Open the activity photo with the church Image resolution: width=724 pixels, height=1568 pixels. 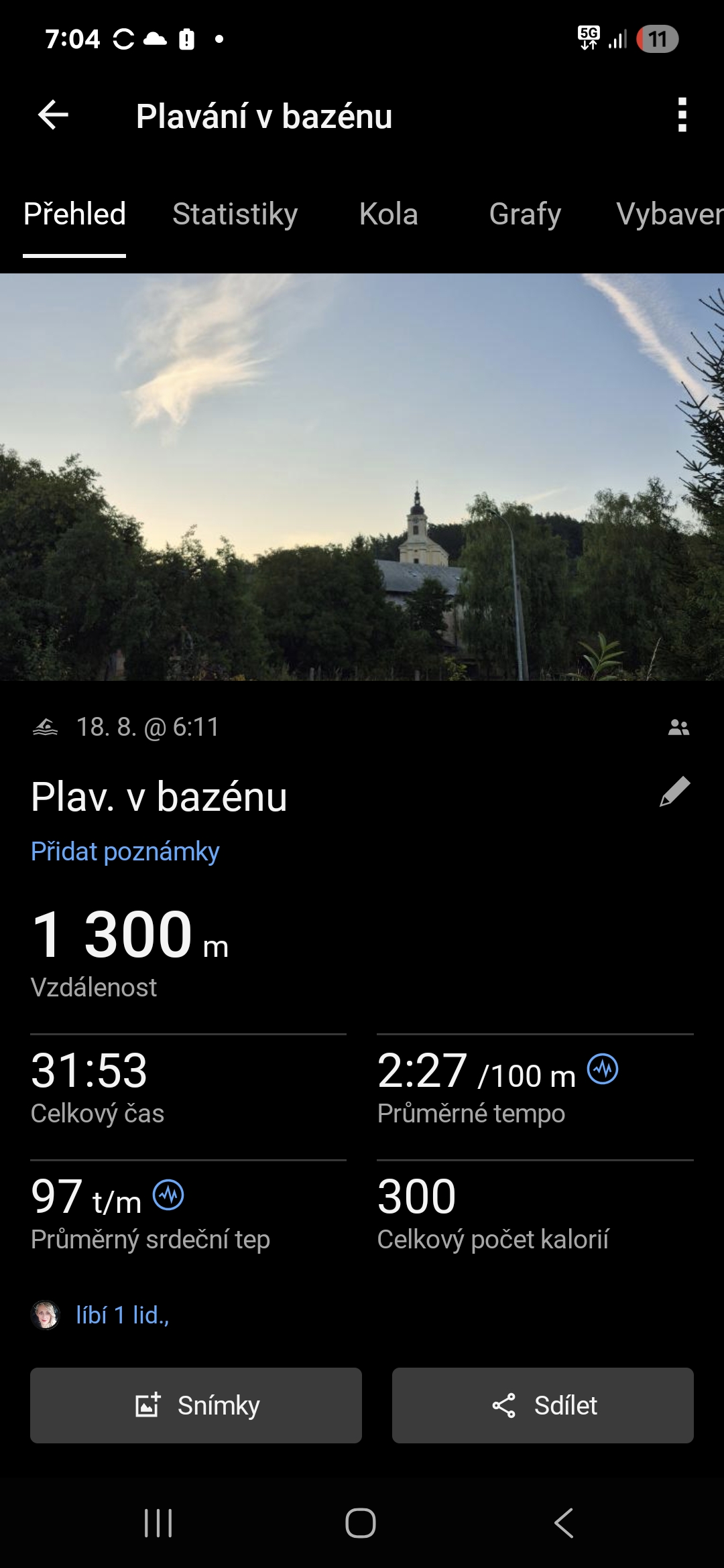click(362, 477)
